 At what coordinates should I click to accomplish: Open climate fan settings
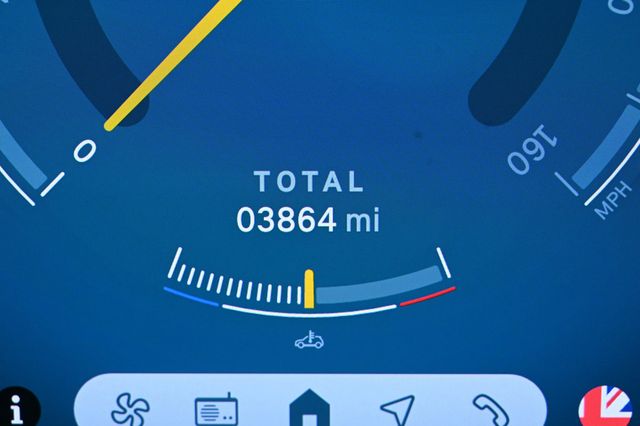tap(129, 410)
